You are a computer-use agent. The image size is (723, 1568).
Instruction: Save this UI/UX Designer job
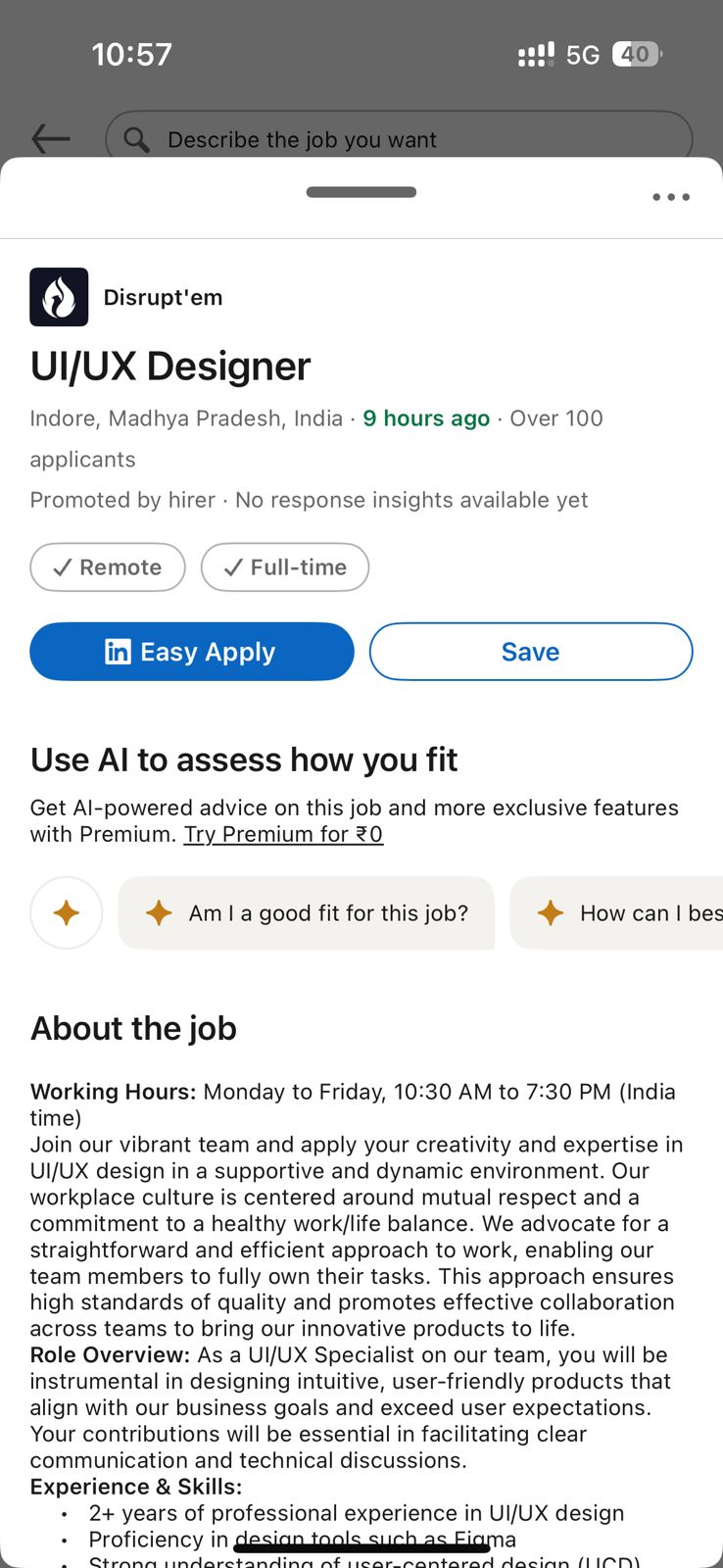pyautogui.click(x=531, y=652)
